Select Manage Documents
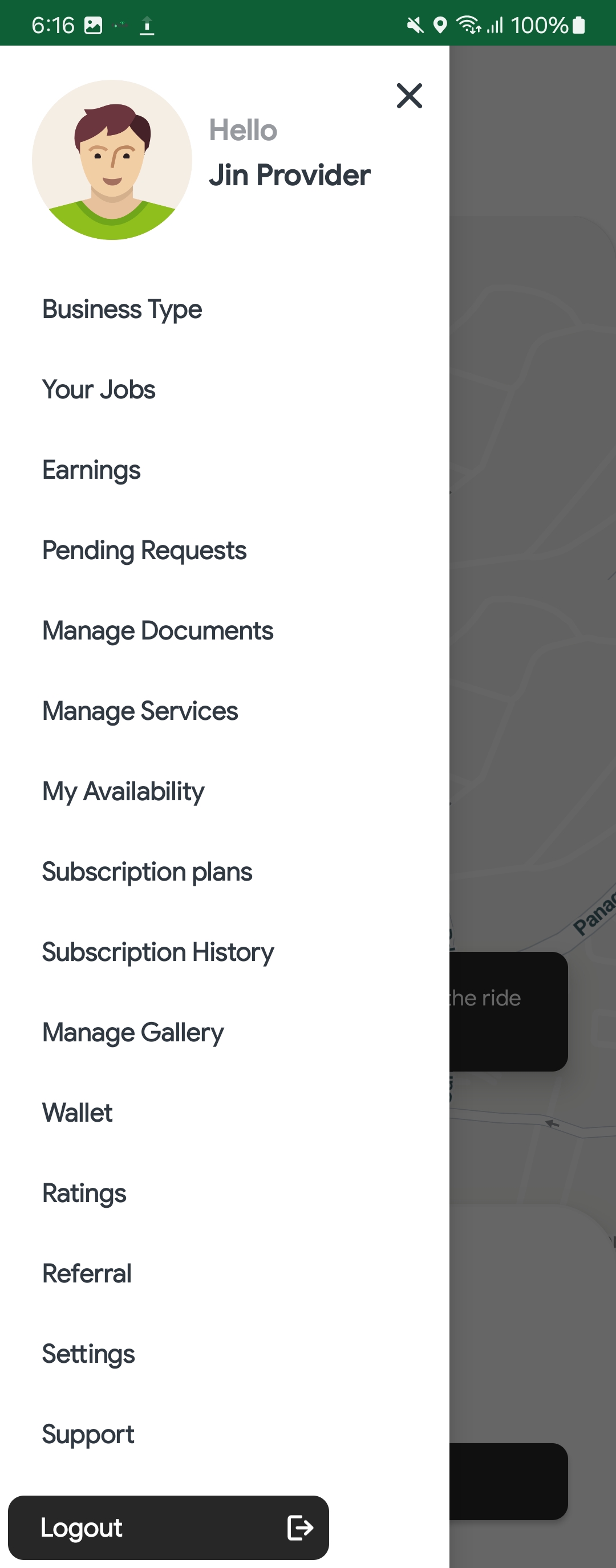The width and height of the screenshot is (616, 1568). coord(158,630)
